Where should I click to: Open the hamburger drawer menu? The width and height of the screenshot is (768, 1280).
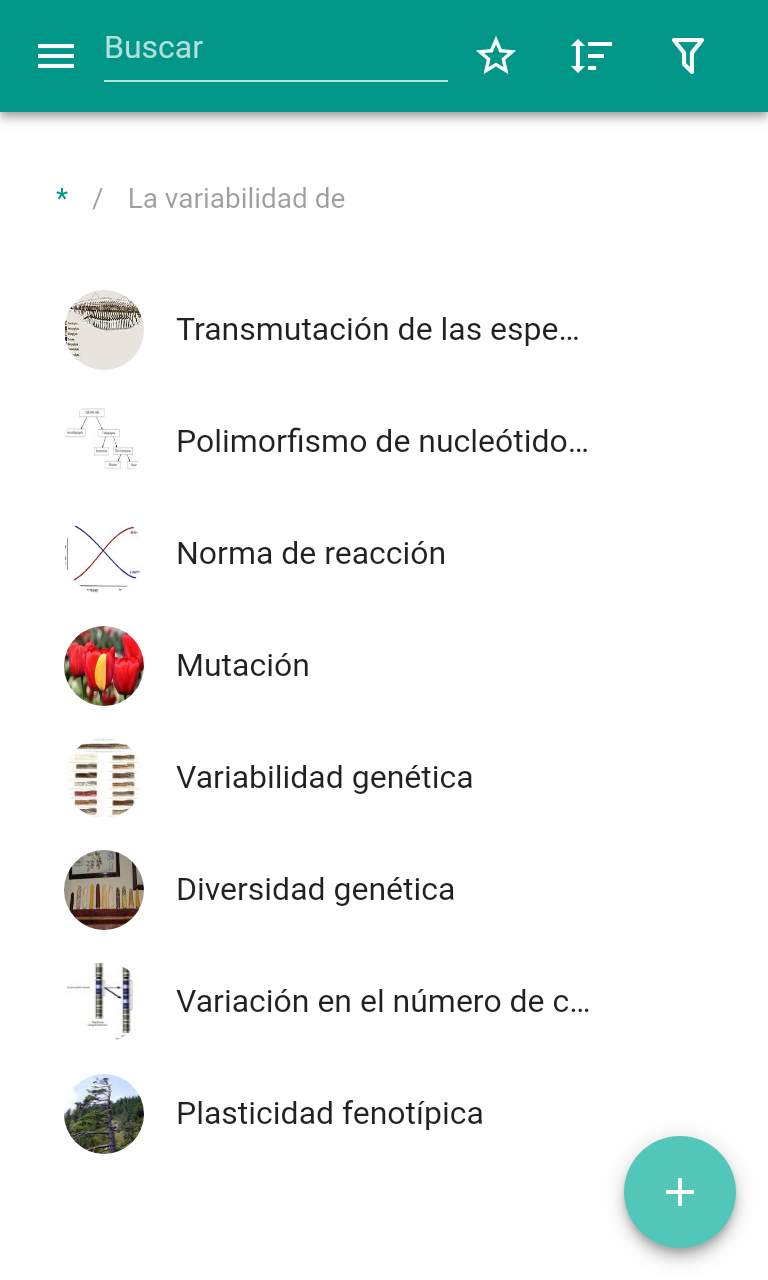[x=56, y=56]
